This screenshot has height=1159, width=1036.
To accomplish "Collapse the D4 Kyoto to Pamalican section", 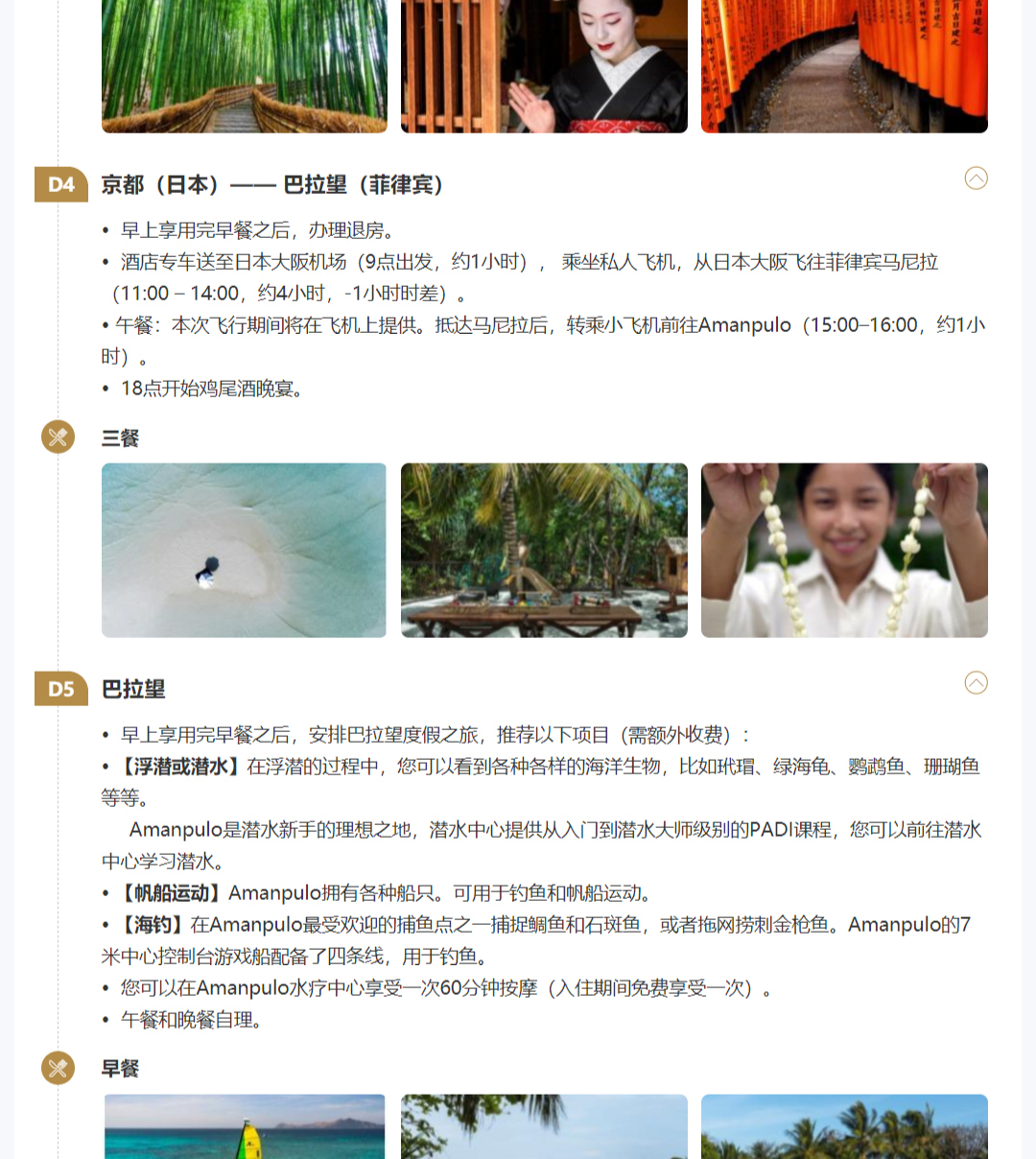I will tap(976, 178).
